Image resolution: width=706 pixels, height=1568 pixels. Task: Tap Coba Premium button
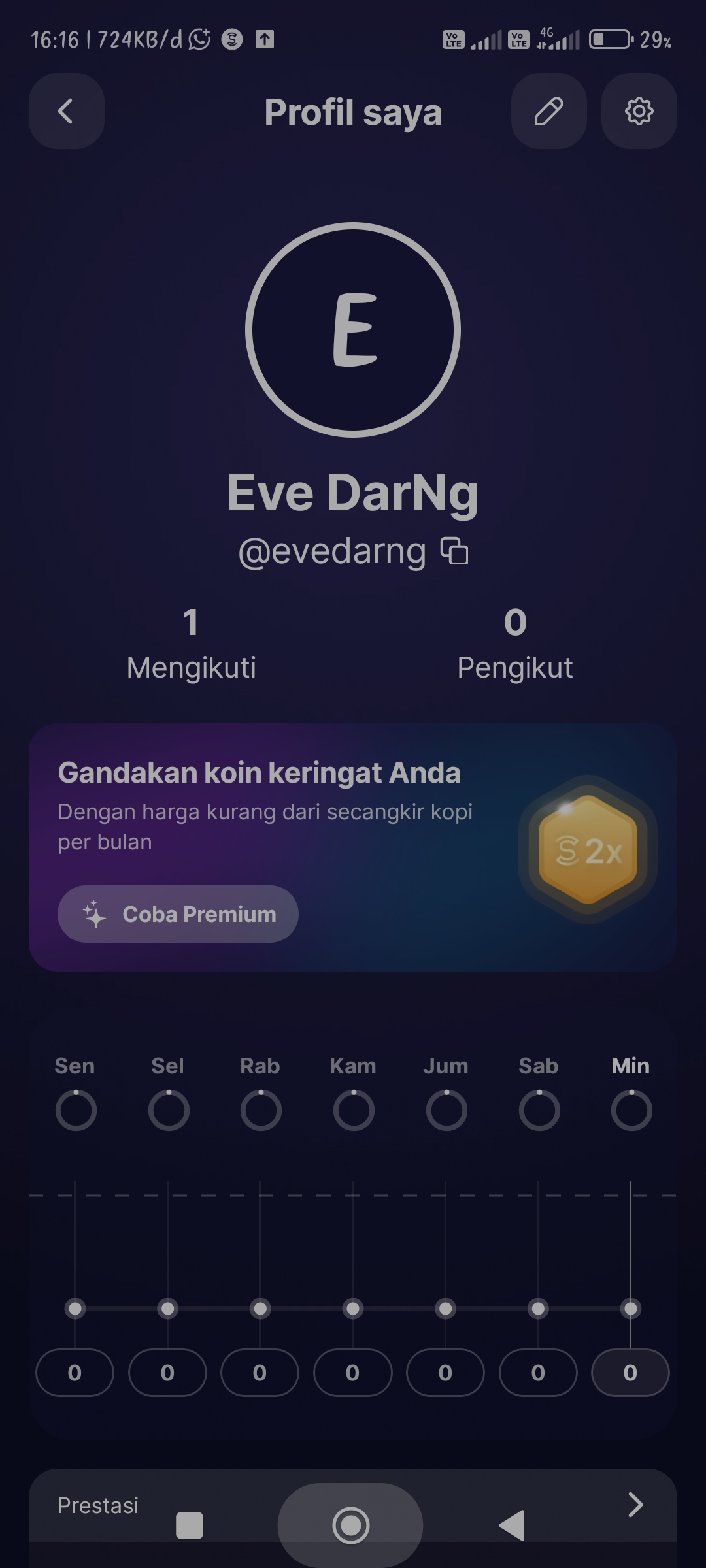point(178,914)
